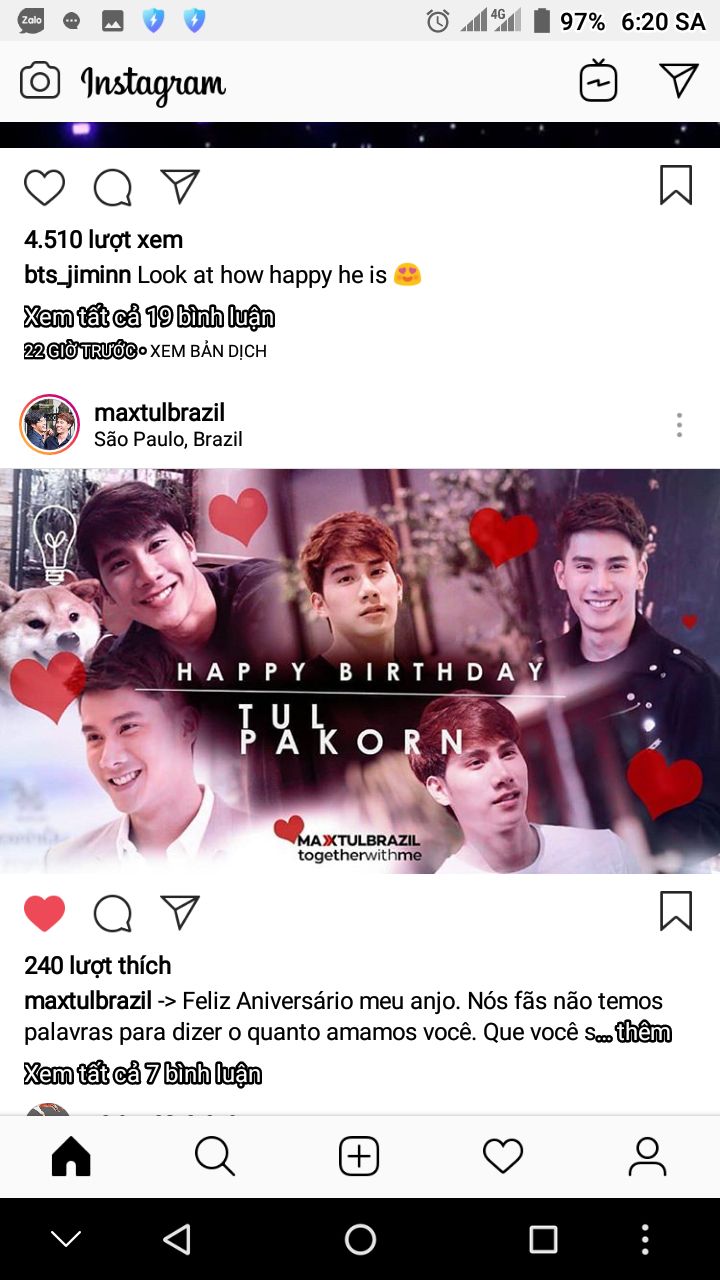Save the maxtulbrazil post to bookmarks
Screen dimensions: 720x1280
676,912
